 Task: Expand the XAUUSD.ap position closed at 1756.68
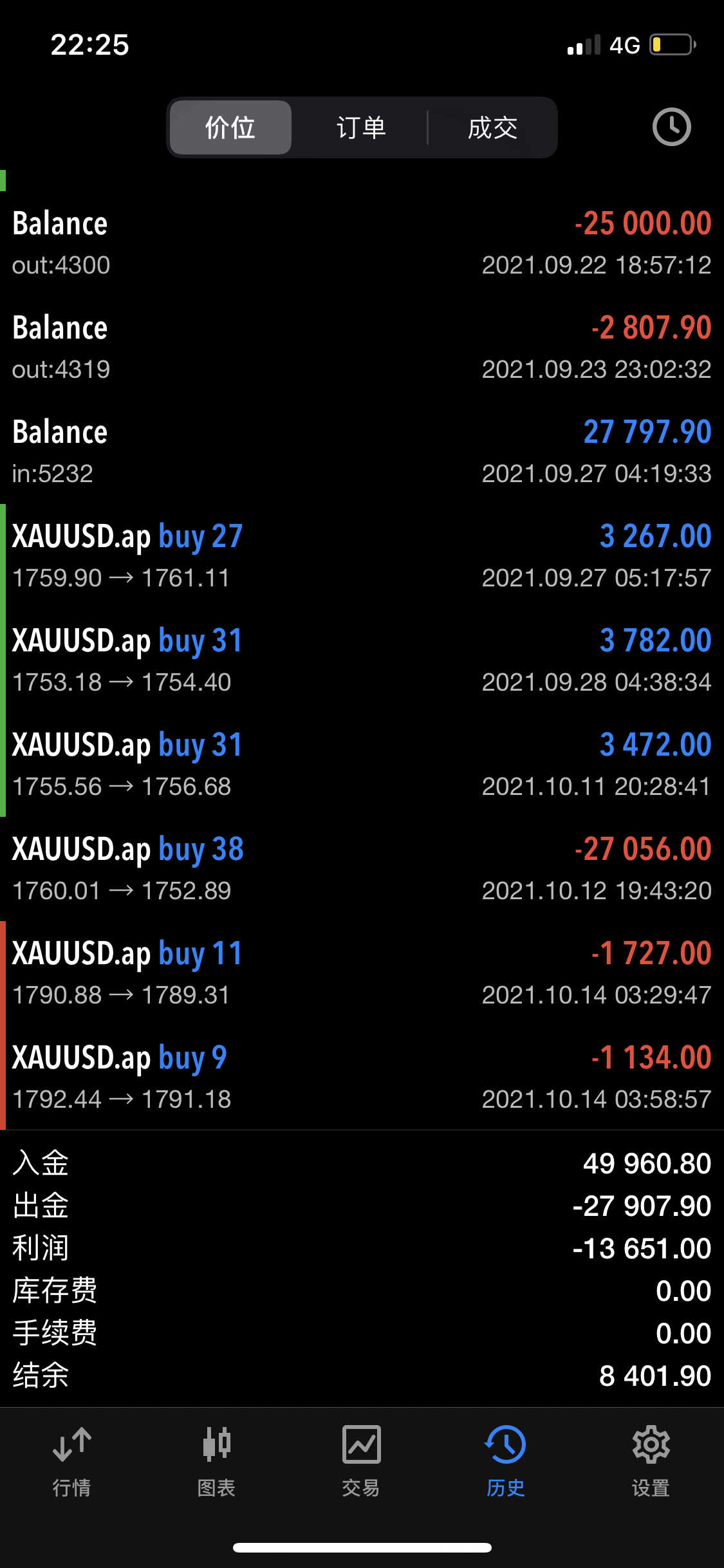click(x=362, y=765)
